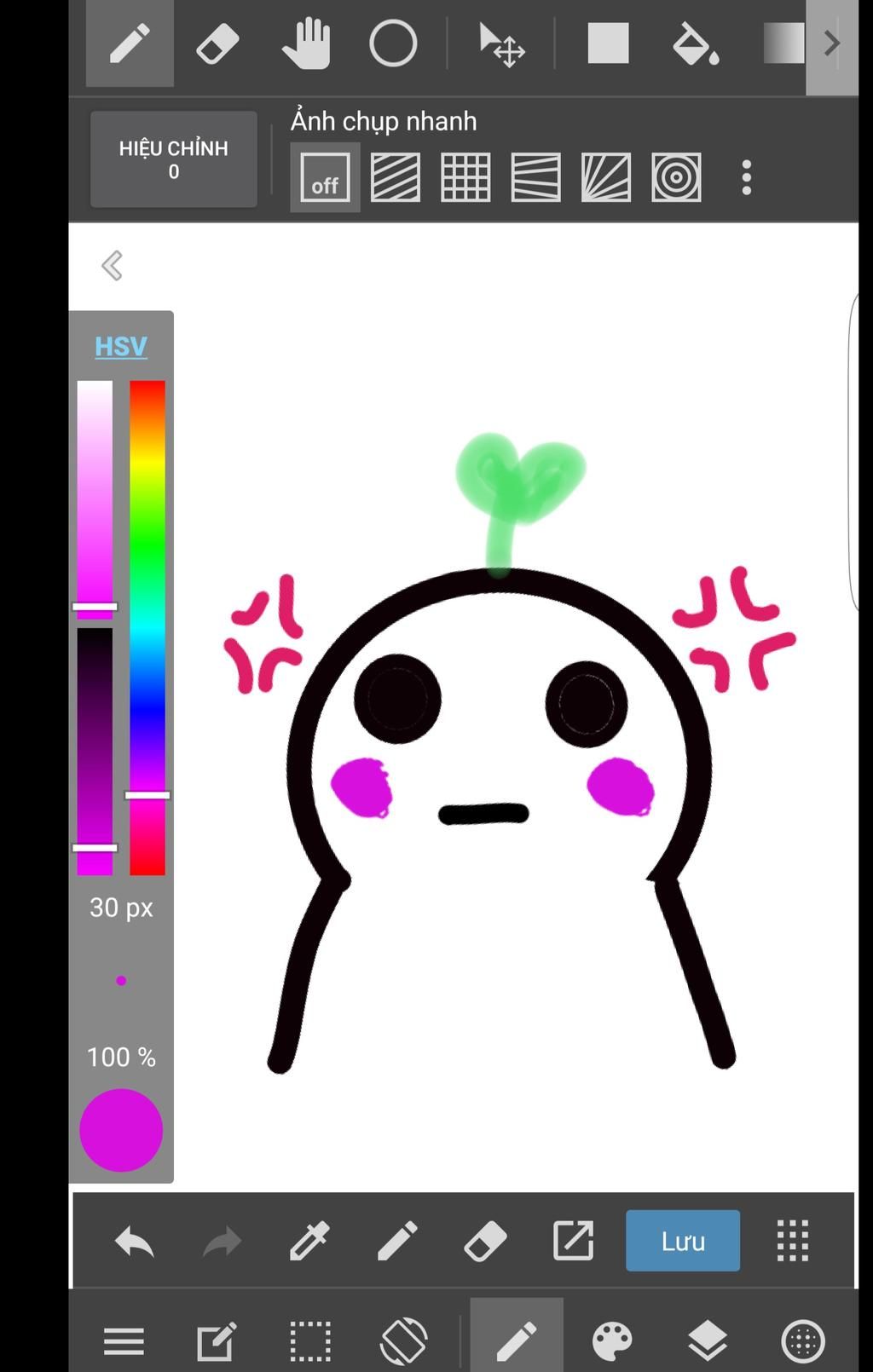Turn snap off with the off button
The width and height of the screenshot is (873, 1372).
(325, 177)
